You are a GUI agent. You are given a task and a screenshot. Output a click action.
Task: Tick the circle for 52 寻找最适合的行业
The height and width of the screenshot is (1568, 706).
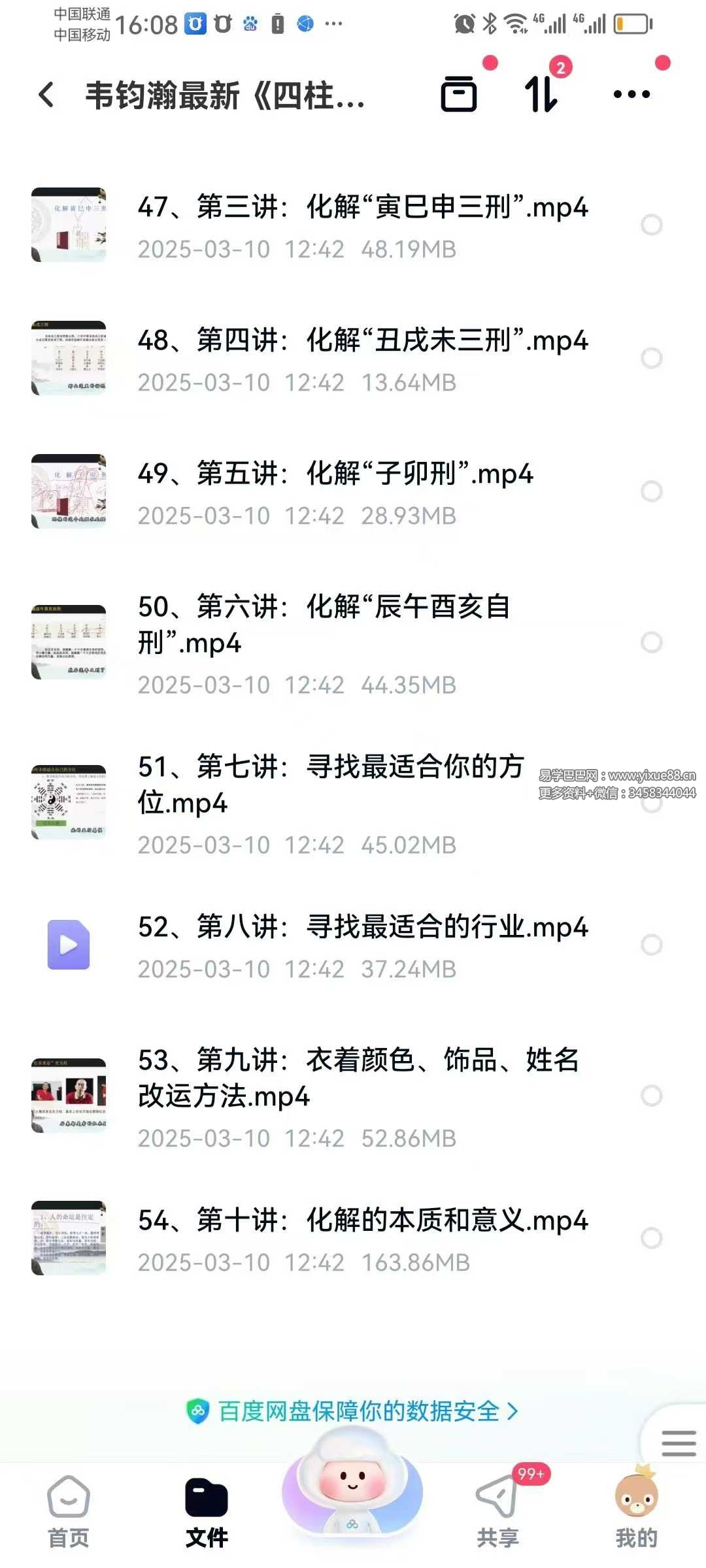[x=651, y=945]
